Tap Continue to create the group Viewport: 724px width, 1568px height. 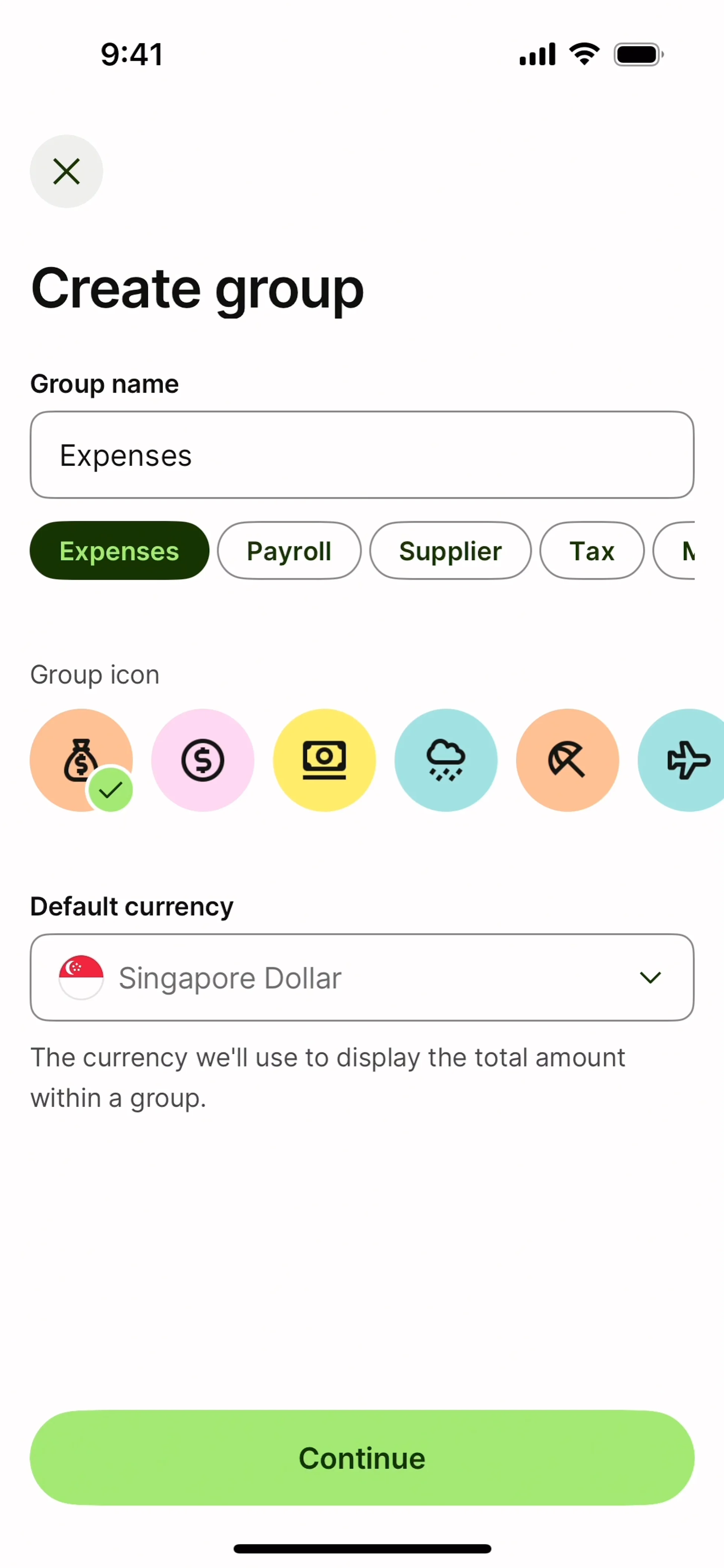tap(362, 1458)
